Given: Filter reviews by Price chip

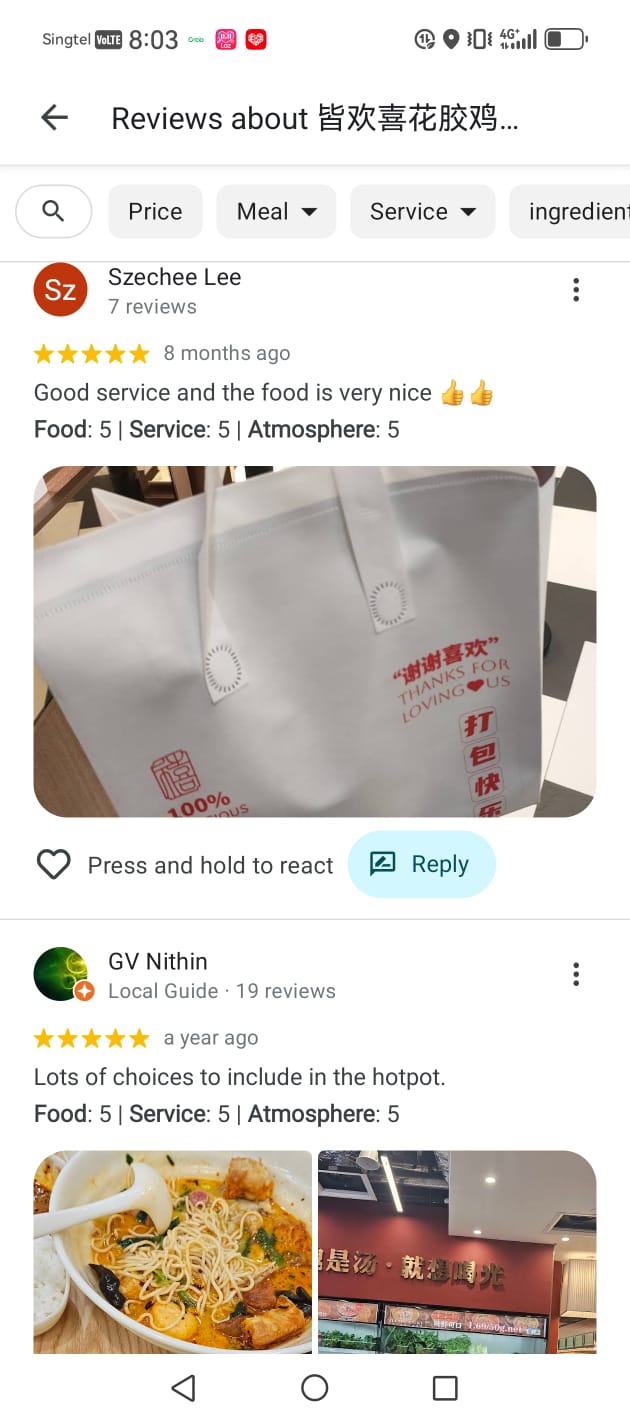Looking at the screenshot, I should (x=155, y=211).
